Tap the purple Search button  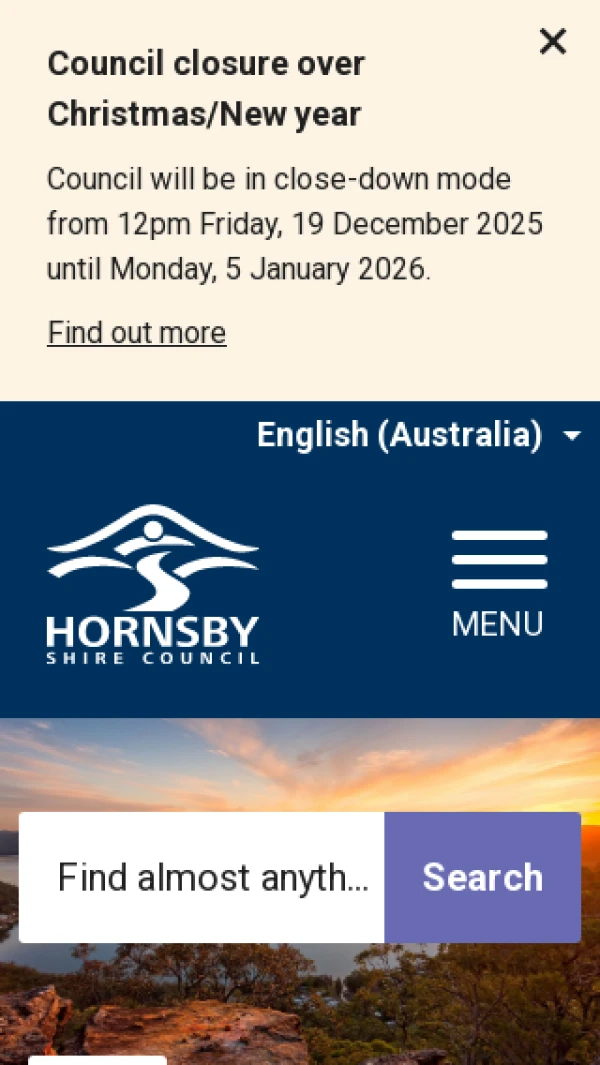[482, 877]
